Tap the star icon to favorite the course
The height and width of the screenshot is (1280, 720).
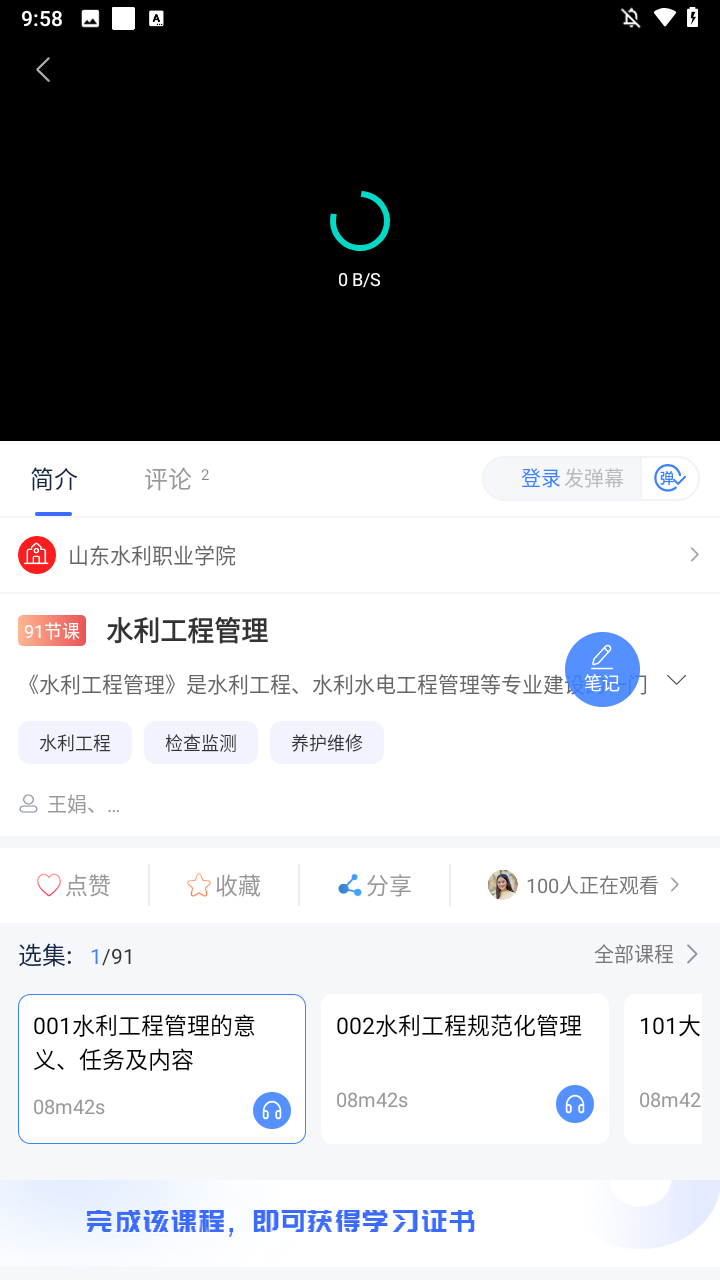pos(197,884)
